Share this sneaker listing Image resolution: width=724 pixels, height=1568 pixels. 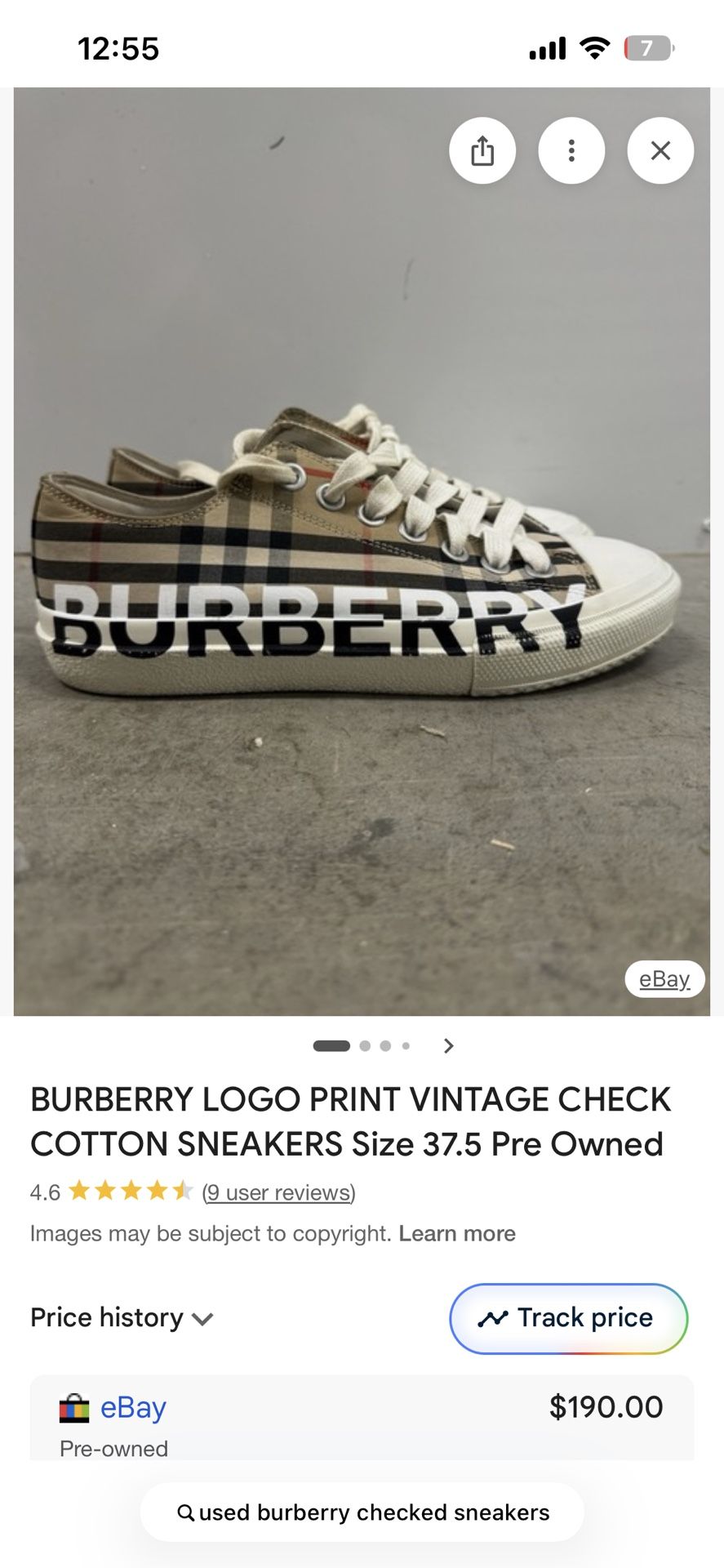[x=482, y=150]
